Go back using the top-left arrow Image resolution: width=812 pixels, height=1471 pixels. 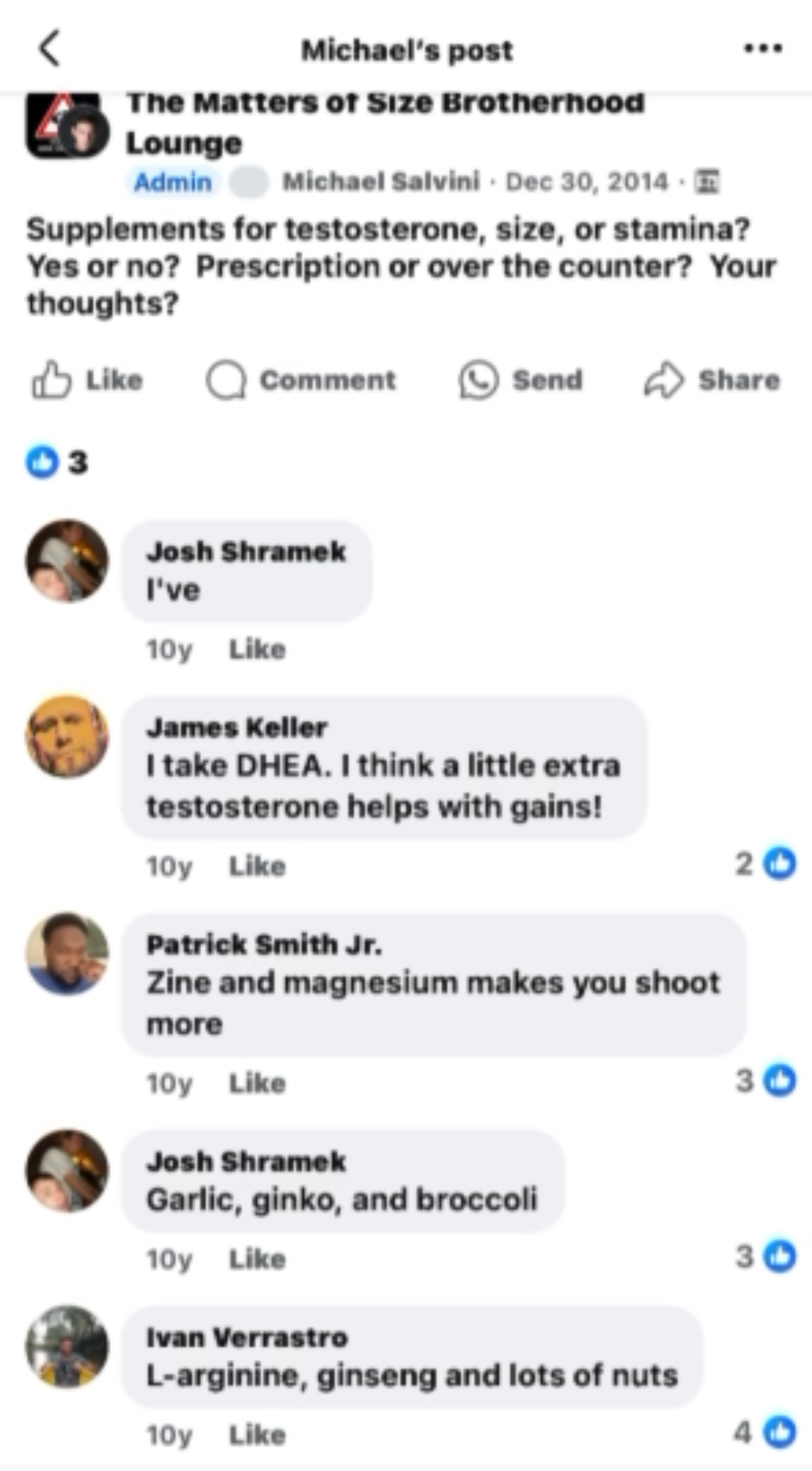50,48
